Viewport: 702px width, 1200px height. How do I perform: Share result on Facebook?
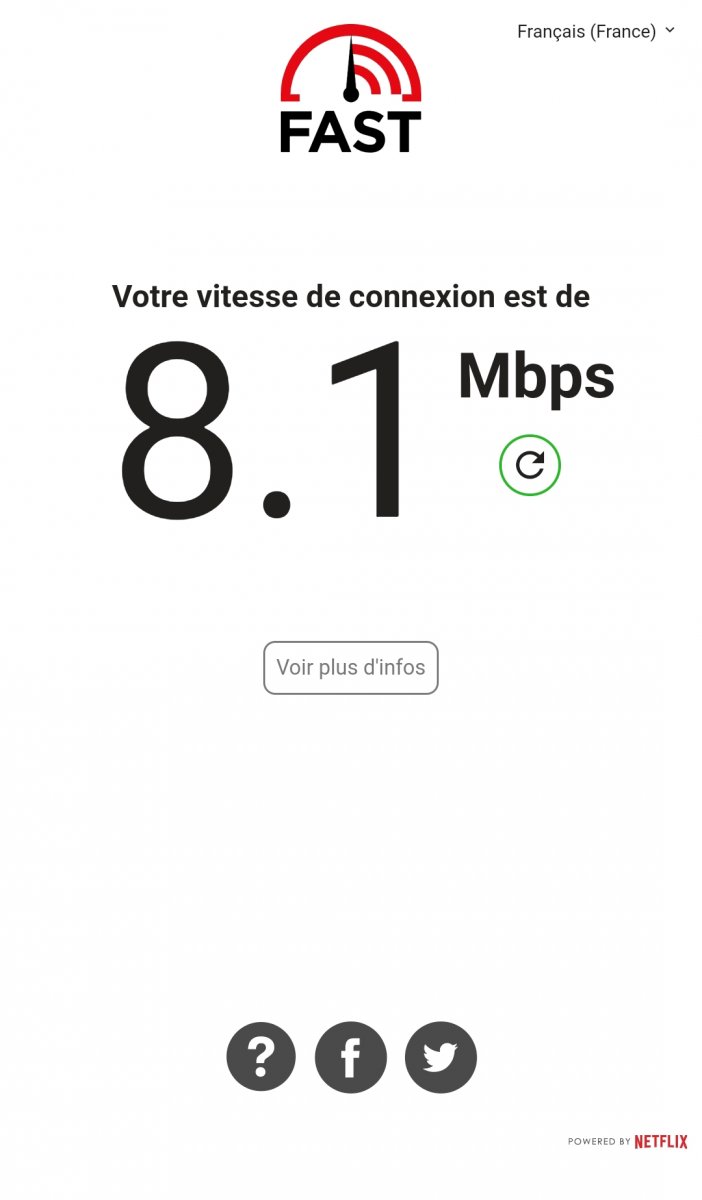click(x=351, y=1057)
